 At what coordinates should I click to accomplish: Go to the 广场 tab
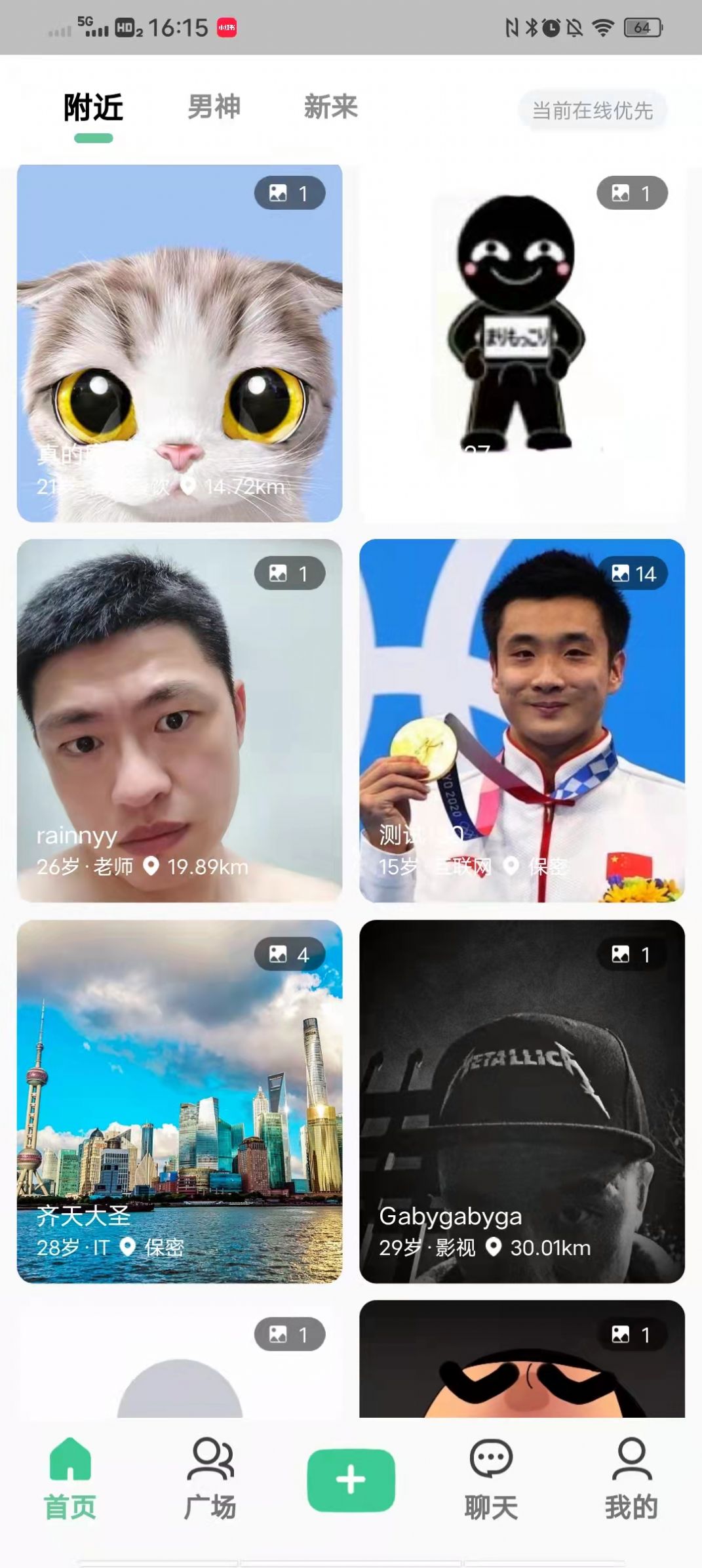(210, 1480)
